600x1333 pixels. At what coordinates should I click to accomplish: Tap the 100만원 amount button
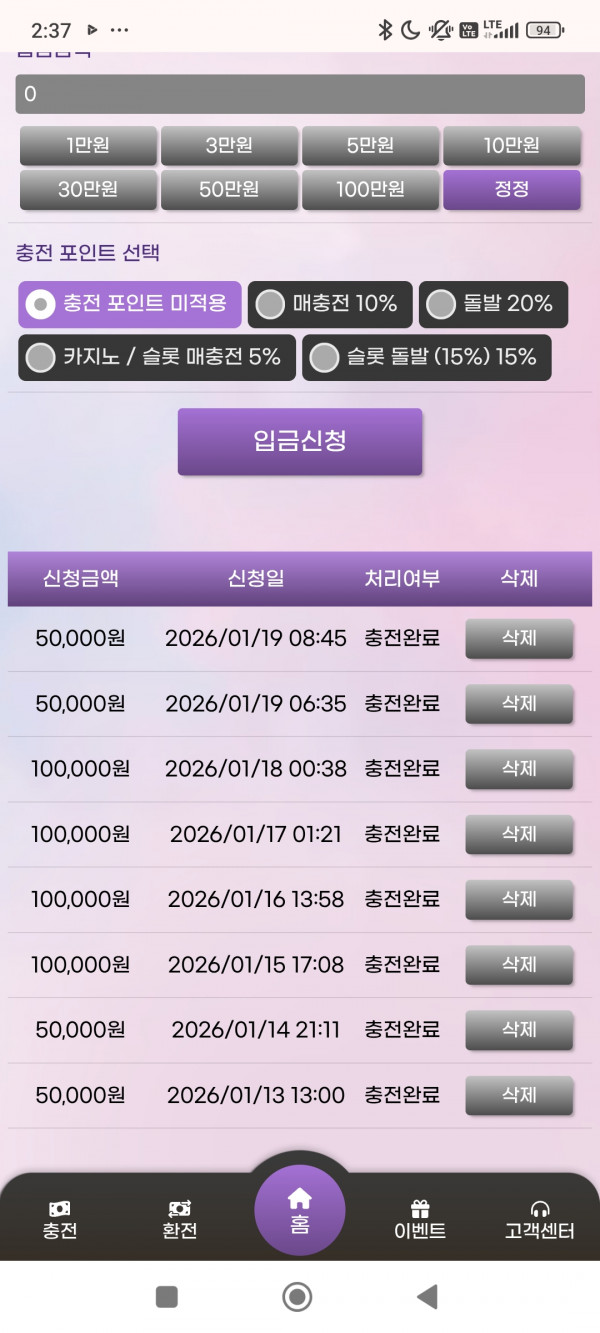(370, 190)
